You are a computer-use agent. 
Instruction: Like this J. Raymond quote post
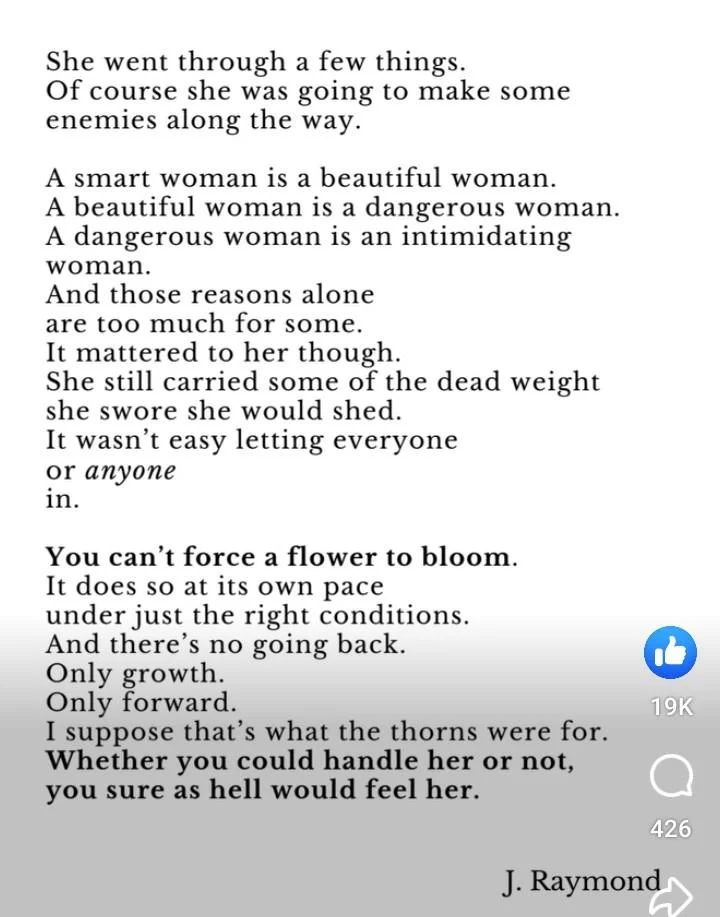pyautogui.click(x=669, y=654)
